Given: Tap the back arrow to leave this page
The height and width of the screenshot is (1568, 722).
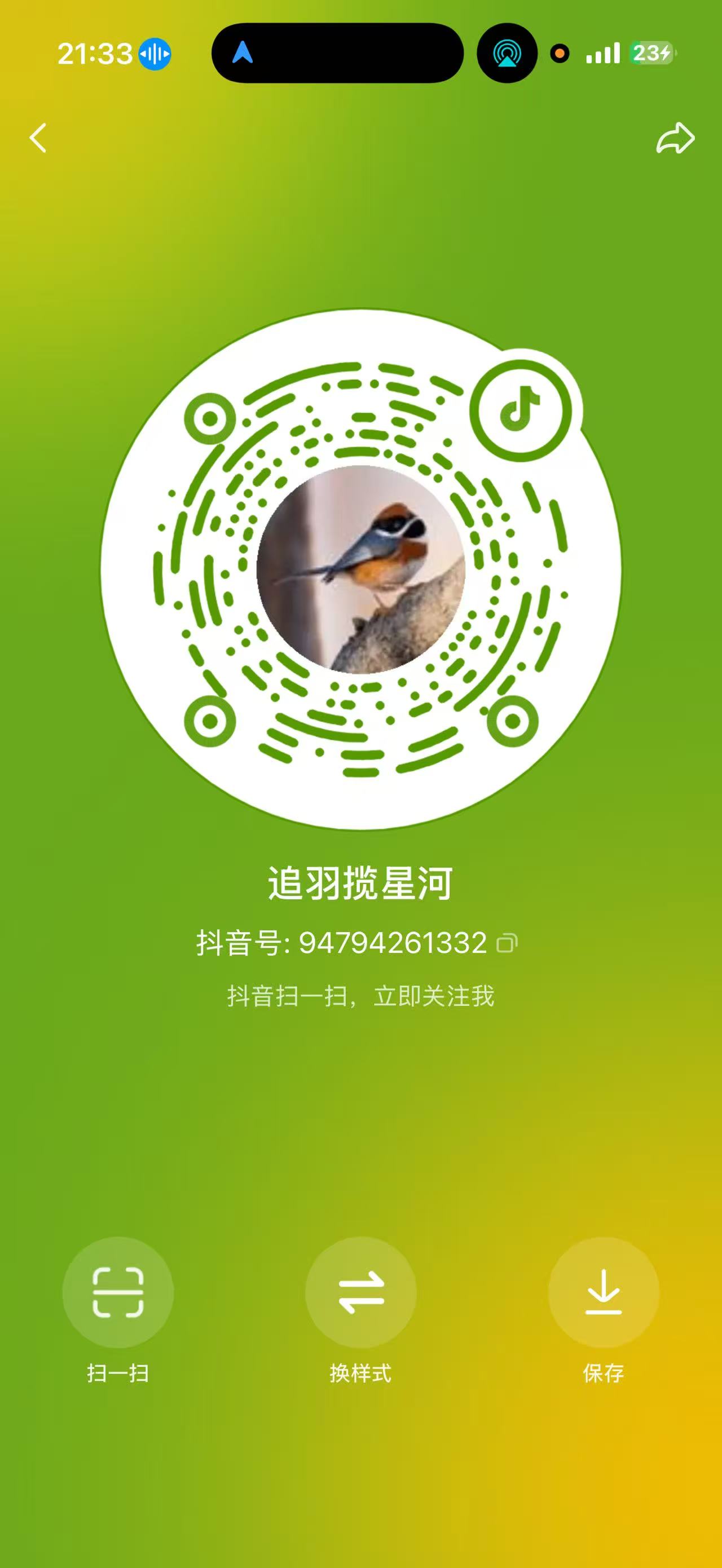Looking at the screenshot, I should 38,138.
